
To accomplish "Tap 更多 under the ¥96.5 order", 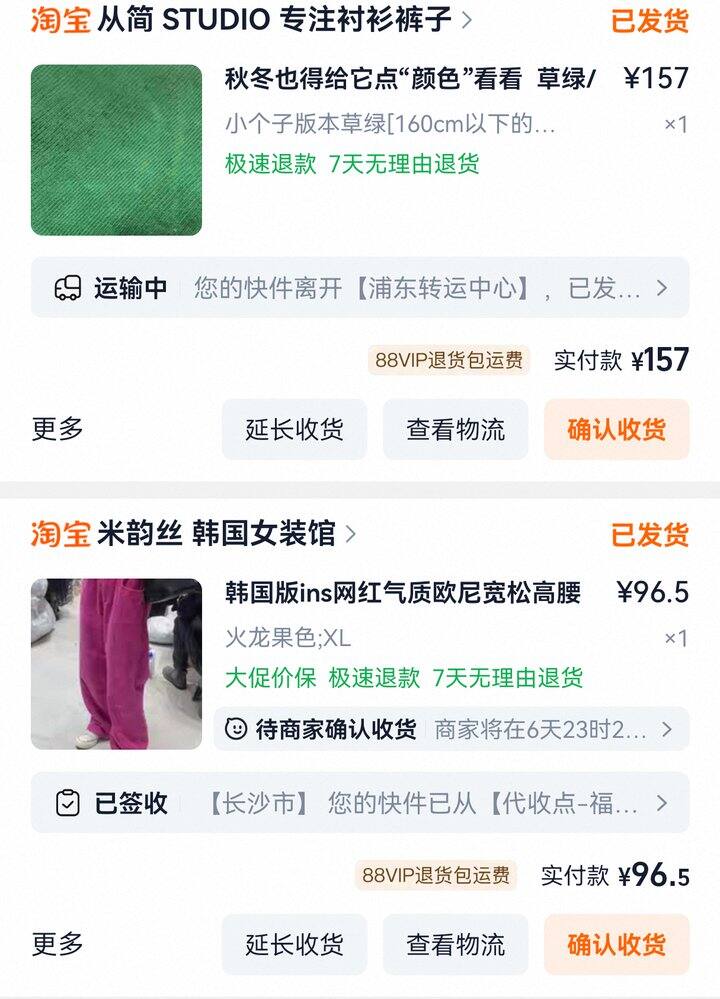I will point(58,943).
